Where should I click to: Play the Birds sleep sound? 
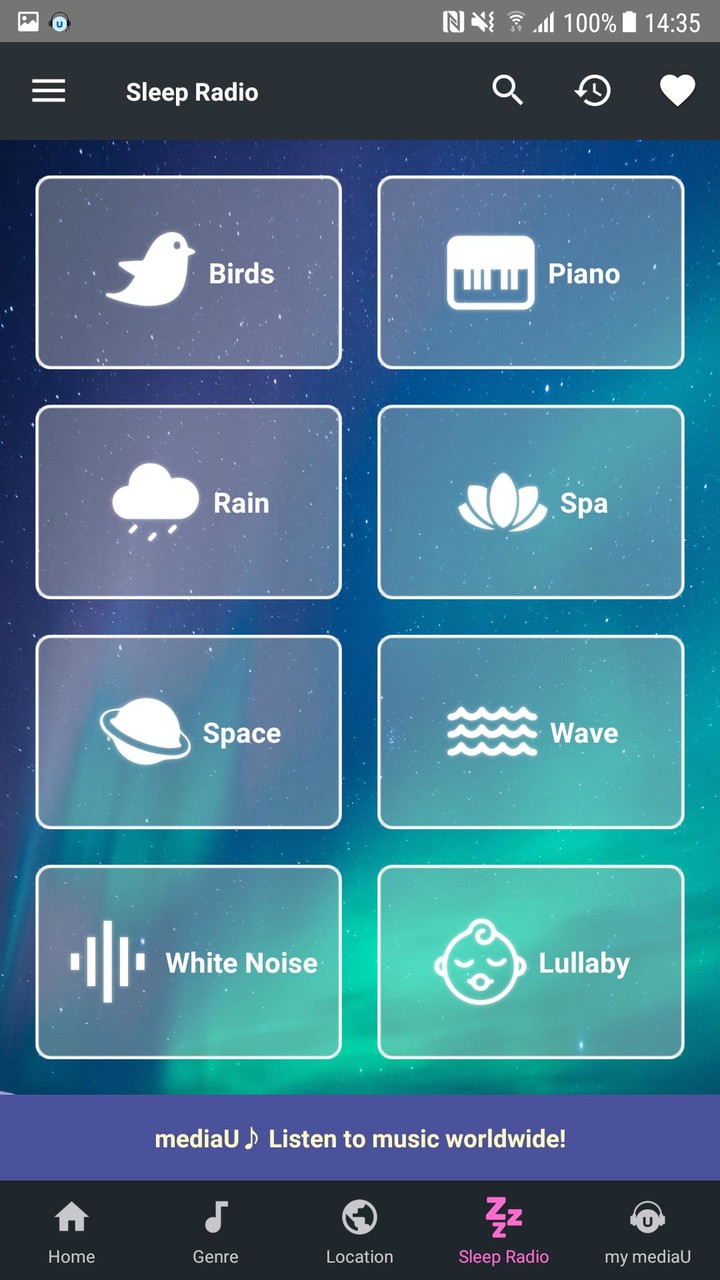pyautogui.click(x=189, y=272)
